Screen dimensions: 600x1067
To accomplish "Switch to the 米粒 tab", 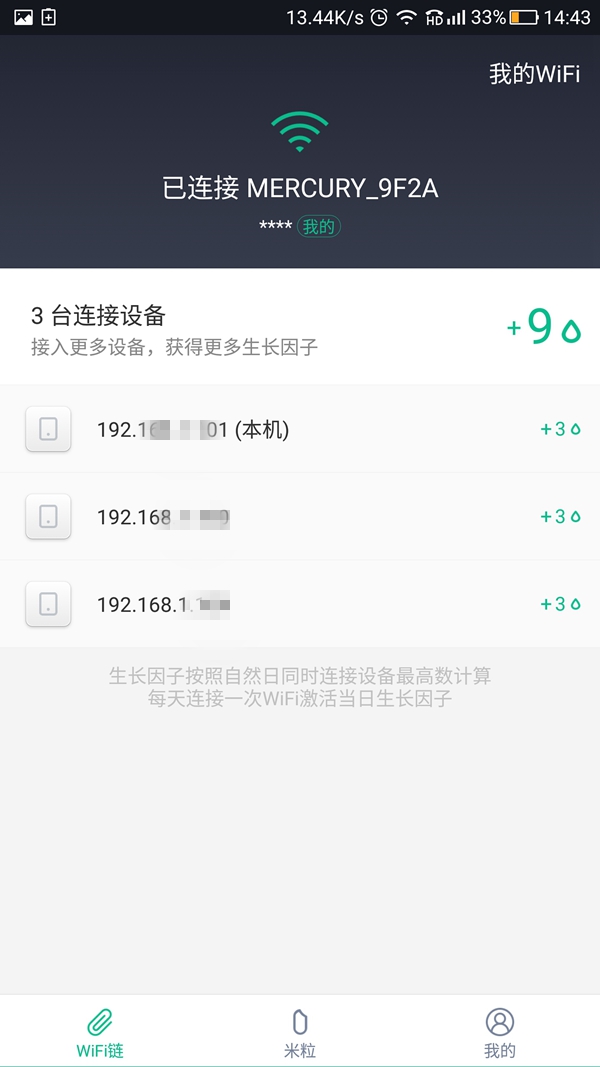I will tap(299, 1032).
